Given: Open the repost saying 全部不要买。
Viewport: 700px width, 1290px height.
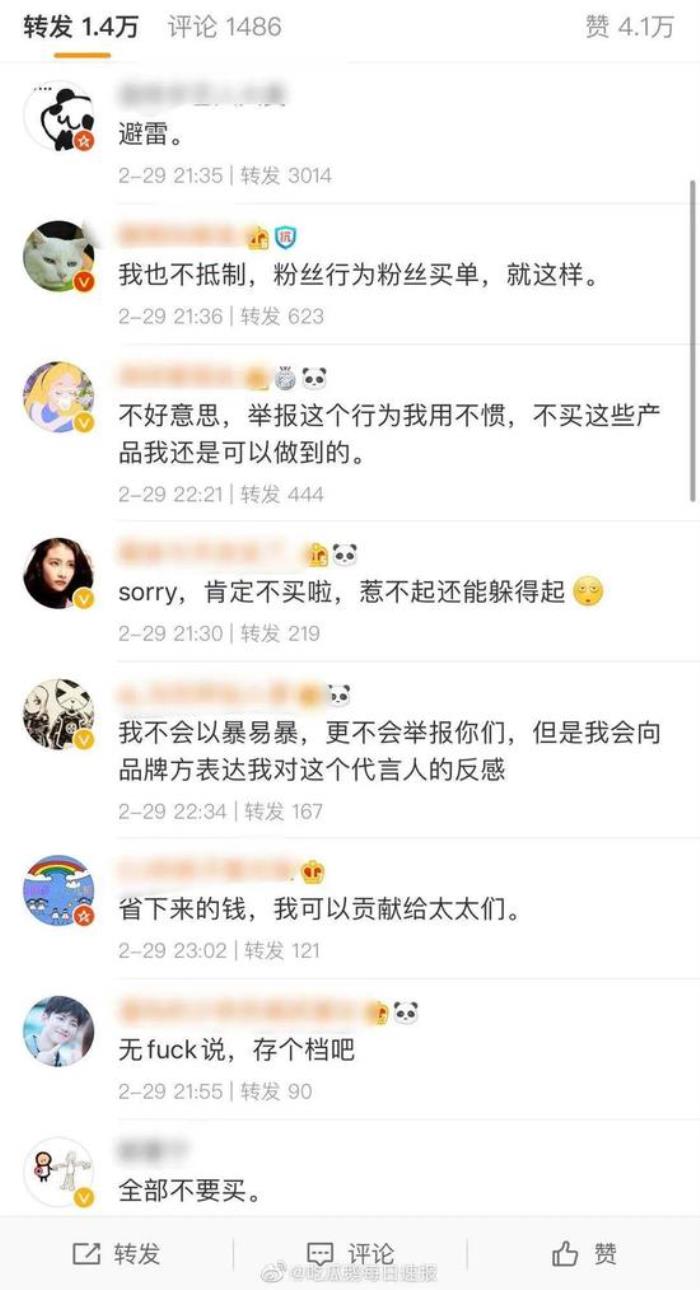Looking at the screenshot, I should (190, 1192).
